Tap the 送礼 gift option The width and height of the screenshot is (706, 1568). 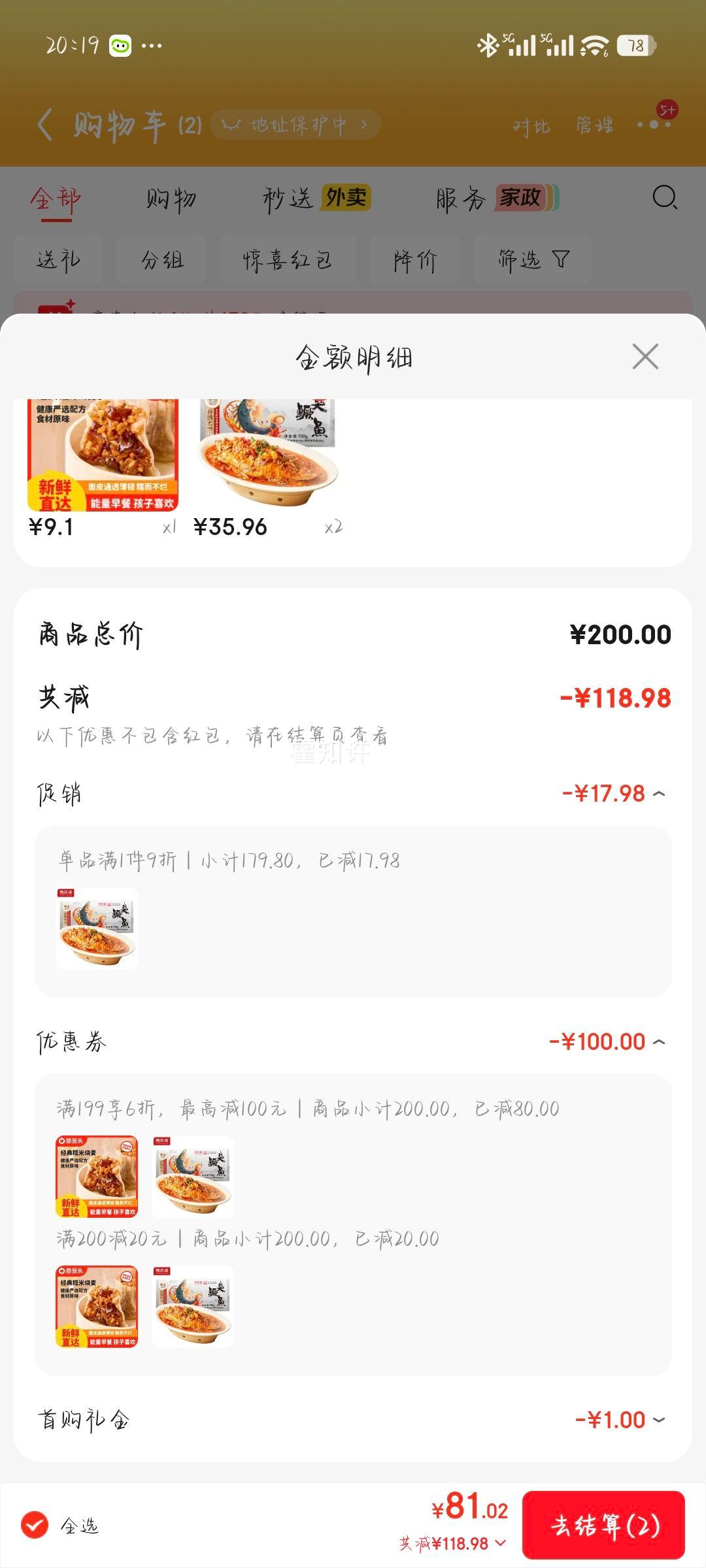(x=58, y=259)
